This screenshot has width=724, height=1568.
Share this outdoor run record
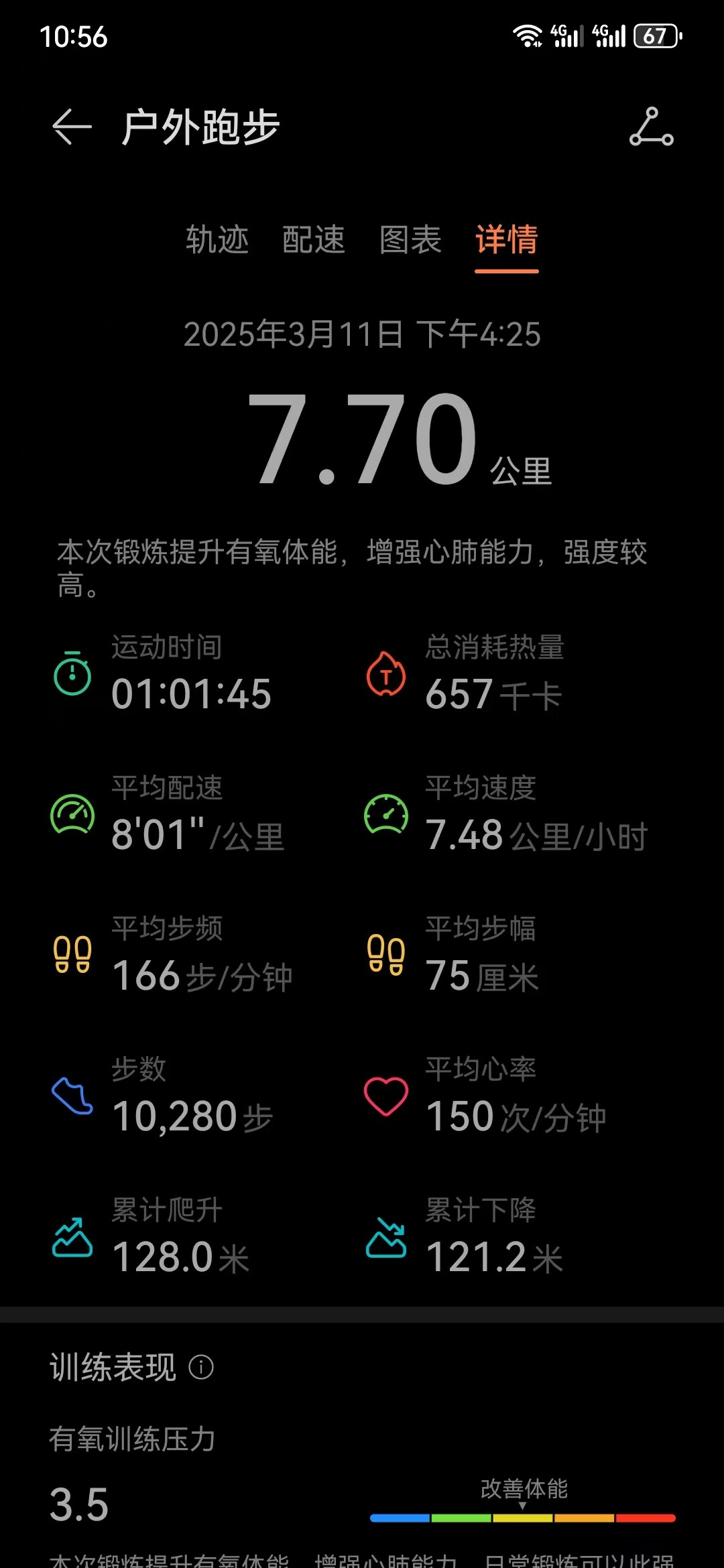point(652,127)
